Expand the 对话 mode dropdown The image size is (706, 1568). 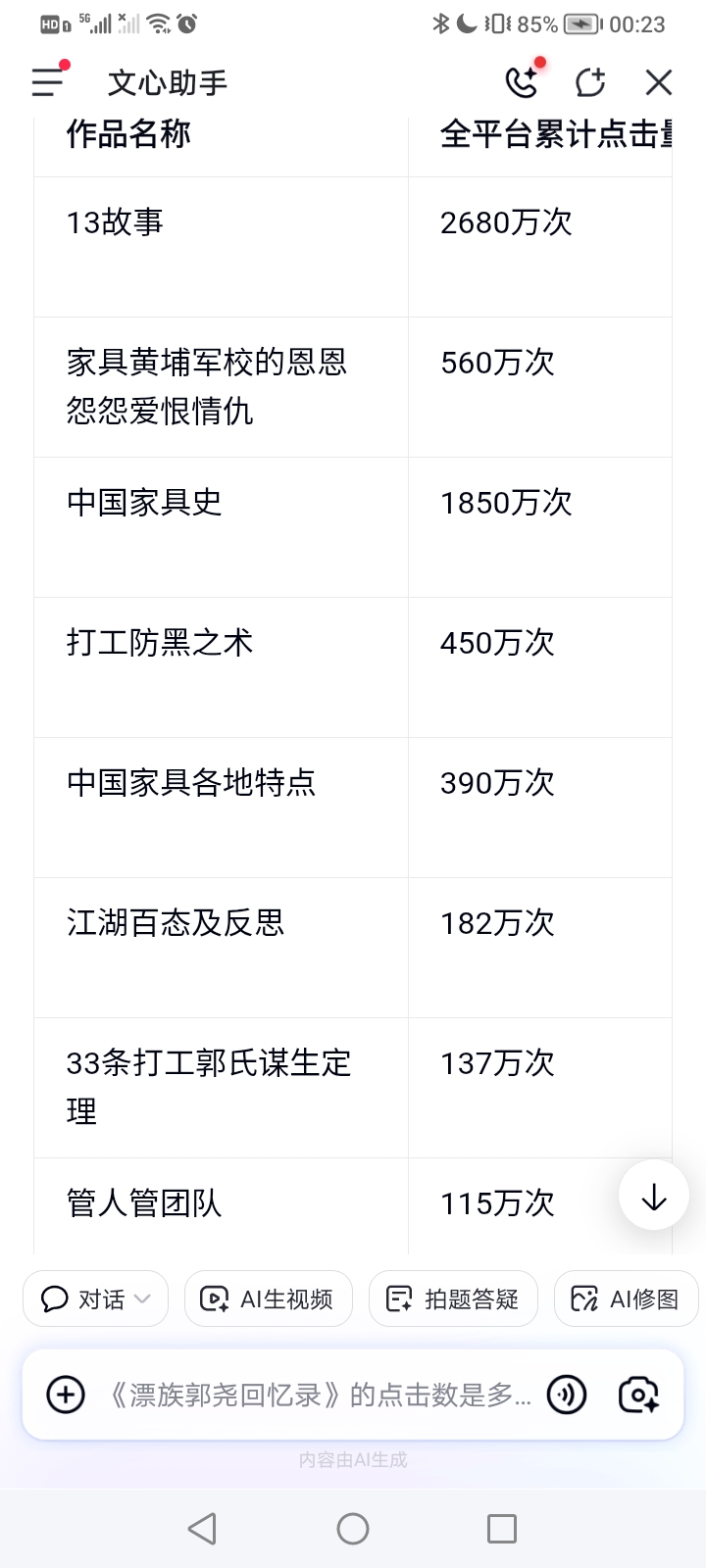click(x=95, y=1298)
